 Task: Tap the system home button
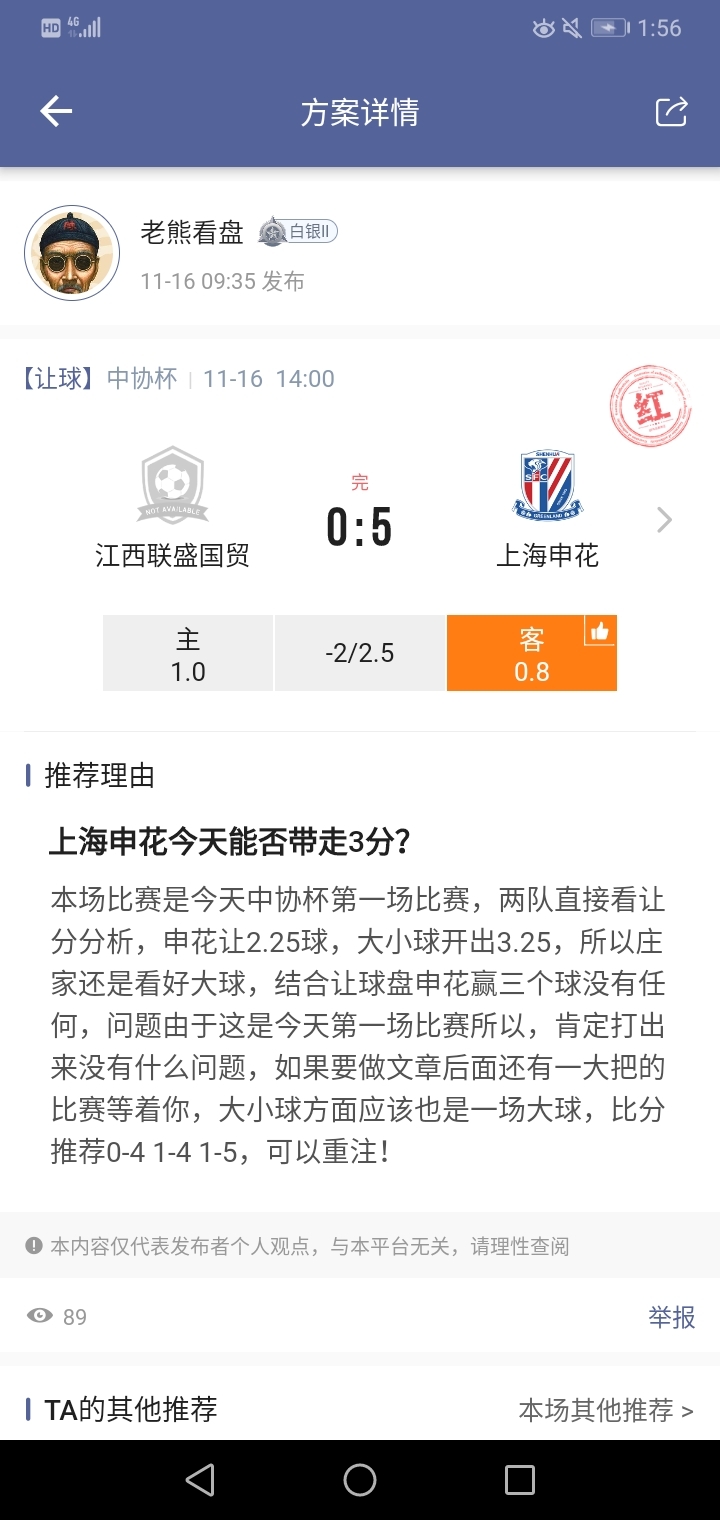(360, 1480)
